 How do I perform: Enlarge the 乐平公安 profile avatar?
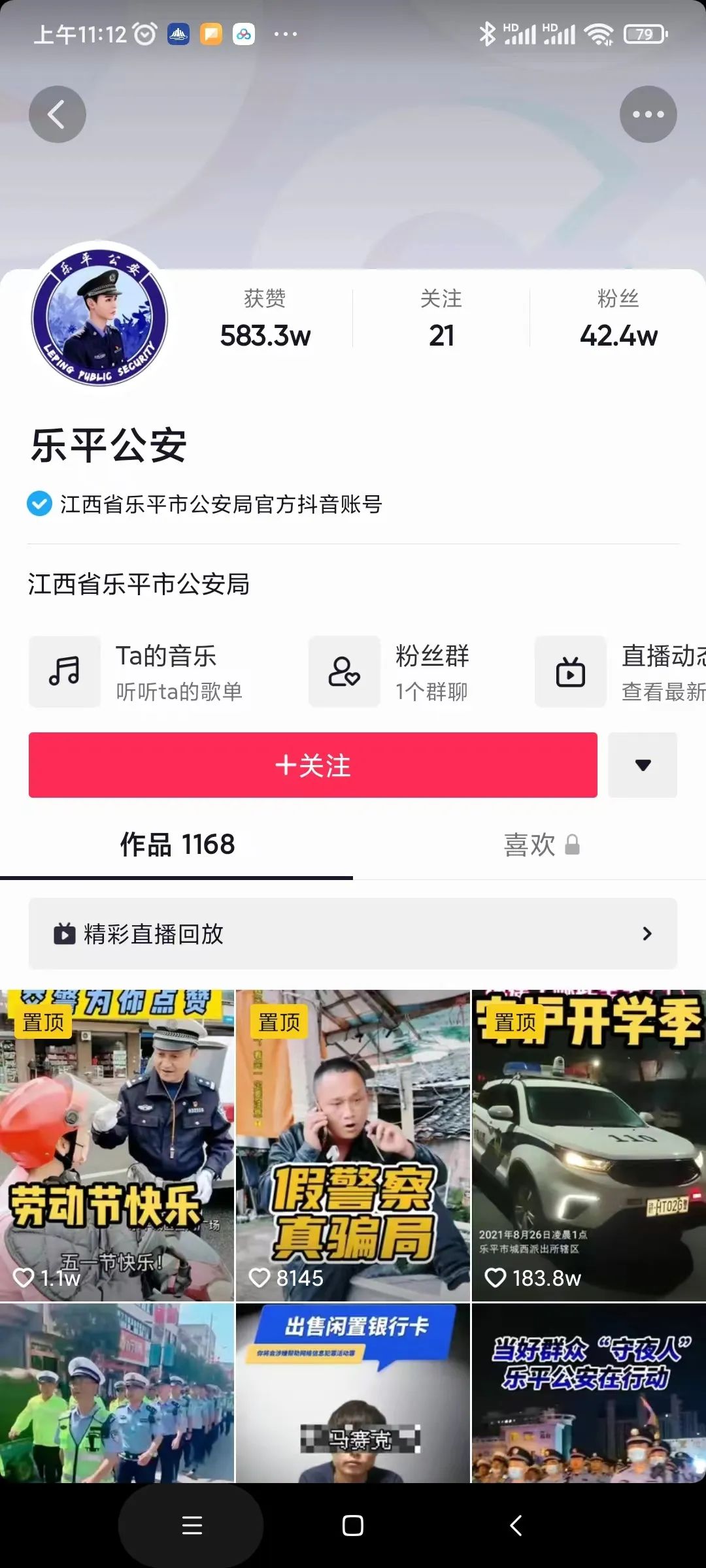coord(99,317)
